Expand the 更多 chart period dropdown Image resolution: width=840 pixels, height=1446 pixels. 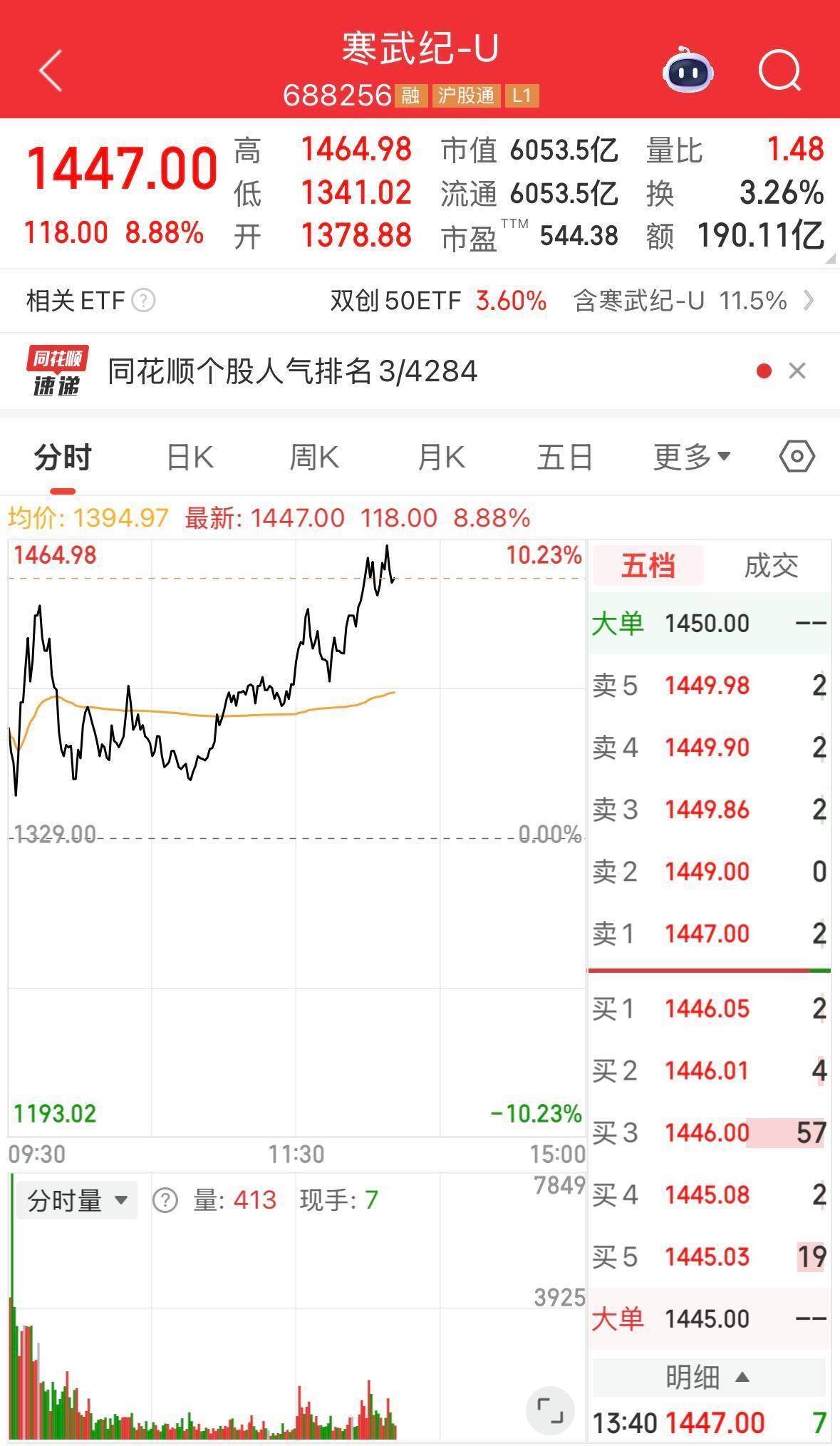click(691, 458)
